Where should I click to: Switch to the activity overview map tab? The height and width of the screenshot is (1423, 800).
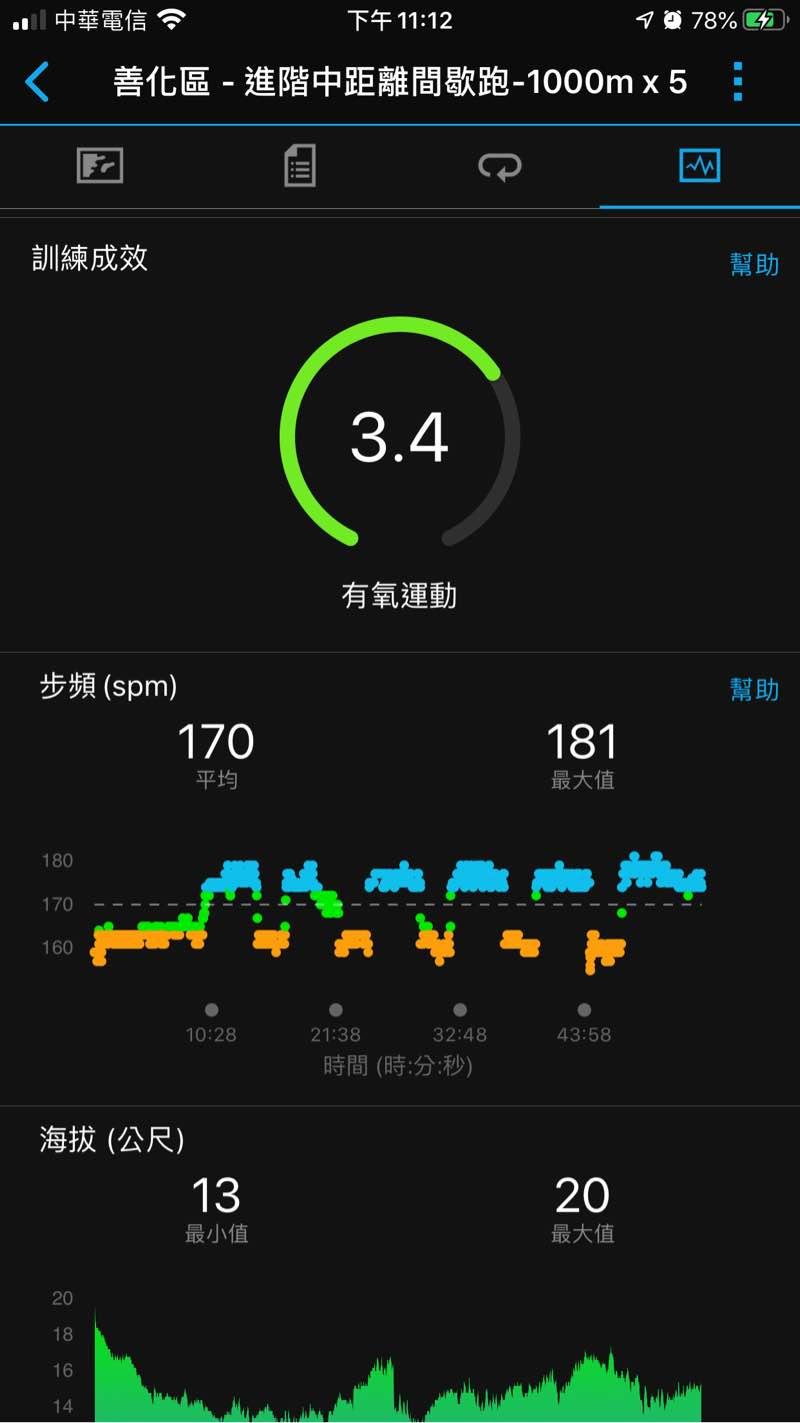point(100,166)
